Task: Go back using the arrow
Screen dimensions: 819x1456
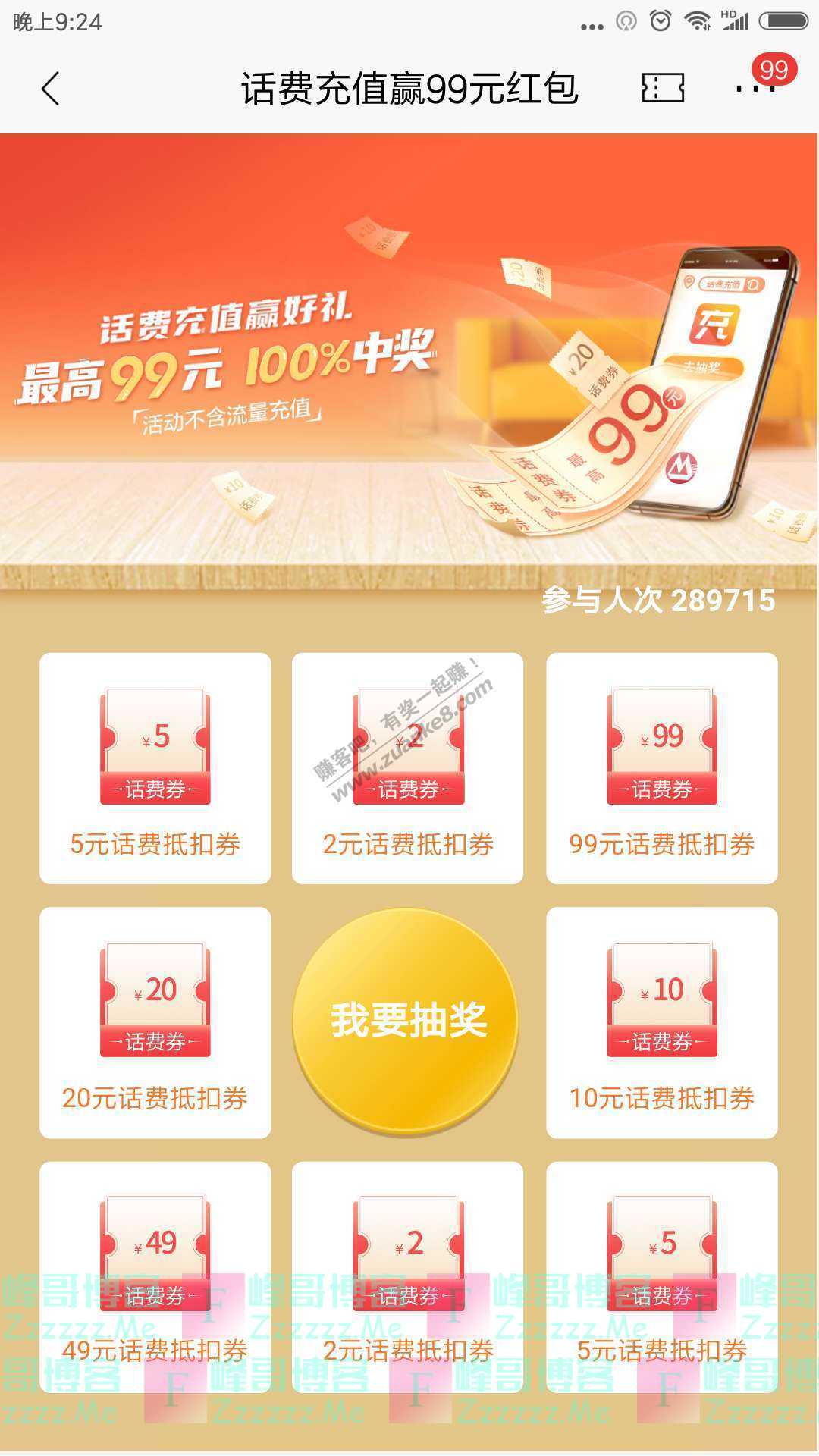Action: [50, 89]
